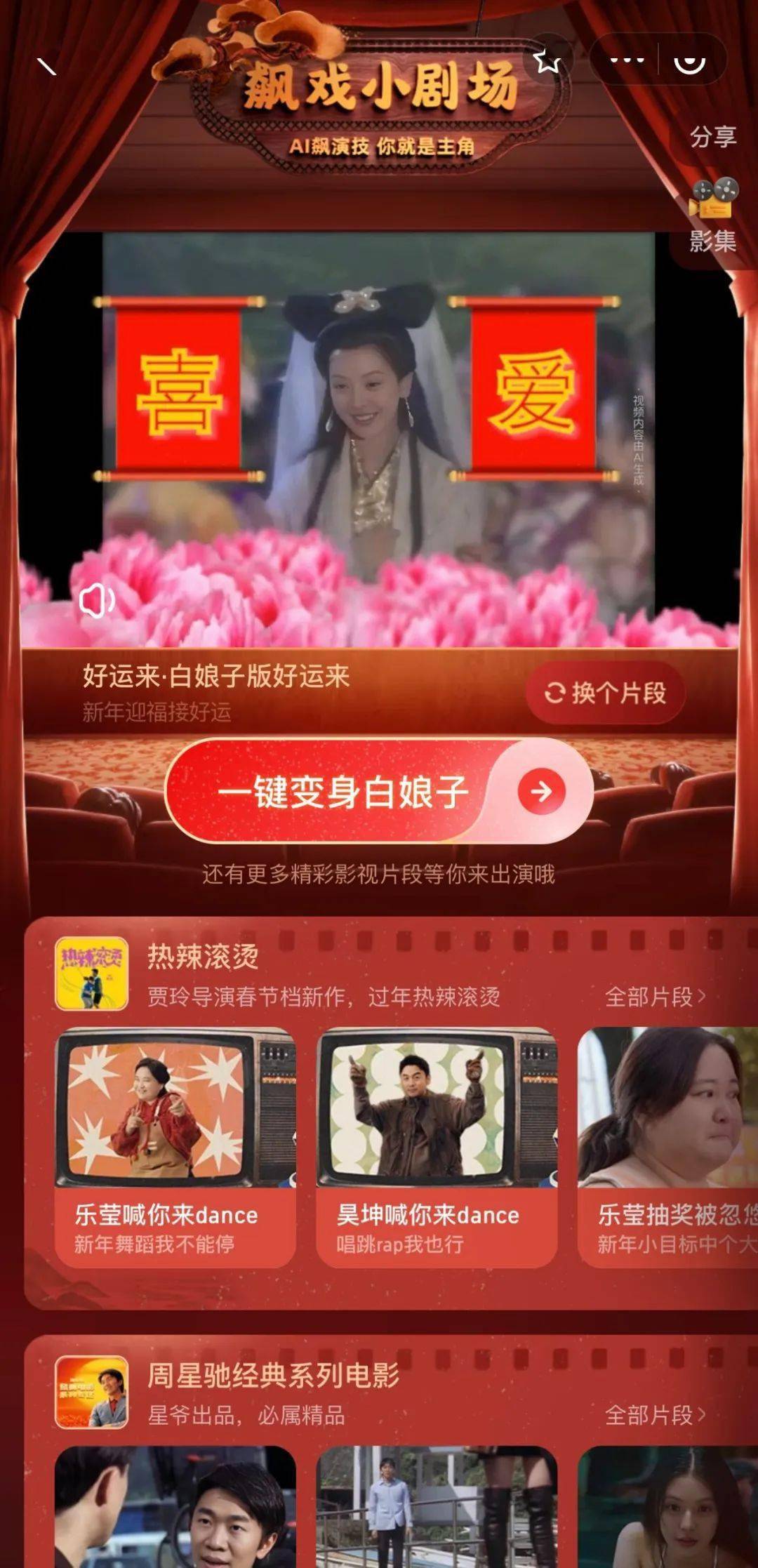Favorite this mini program with the star
Screen dimensions: 758x1568
[x=547, y=60]
